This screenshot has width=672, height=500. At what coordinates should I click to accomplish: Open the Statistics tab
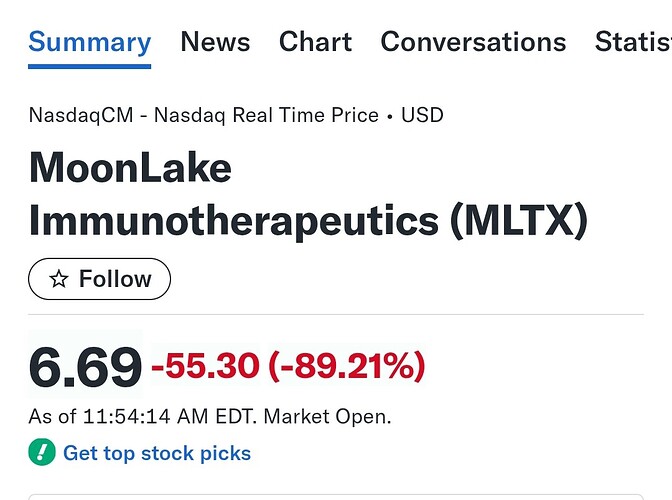coord(633,42)
